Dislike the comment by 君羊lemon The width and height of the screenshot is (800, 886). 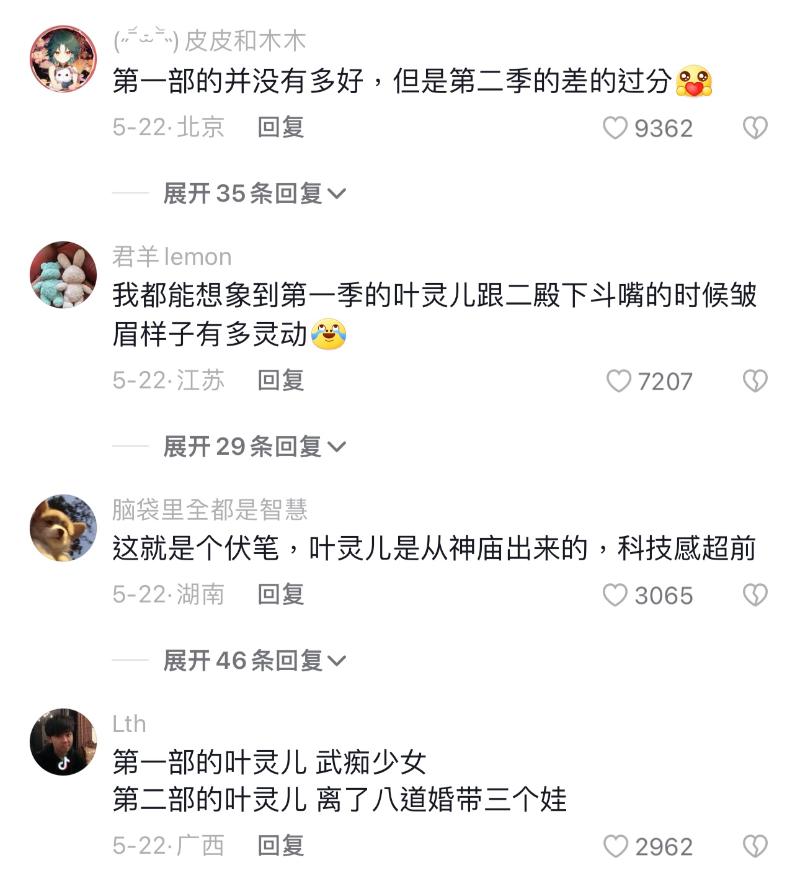click(x=755, y=381)
